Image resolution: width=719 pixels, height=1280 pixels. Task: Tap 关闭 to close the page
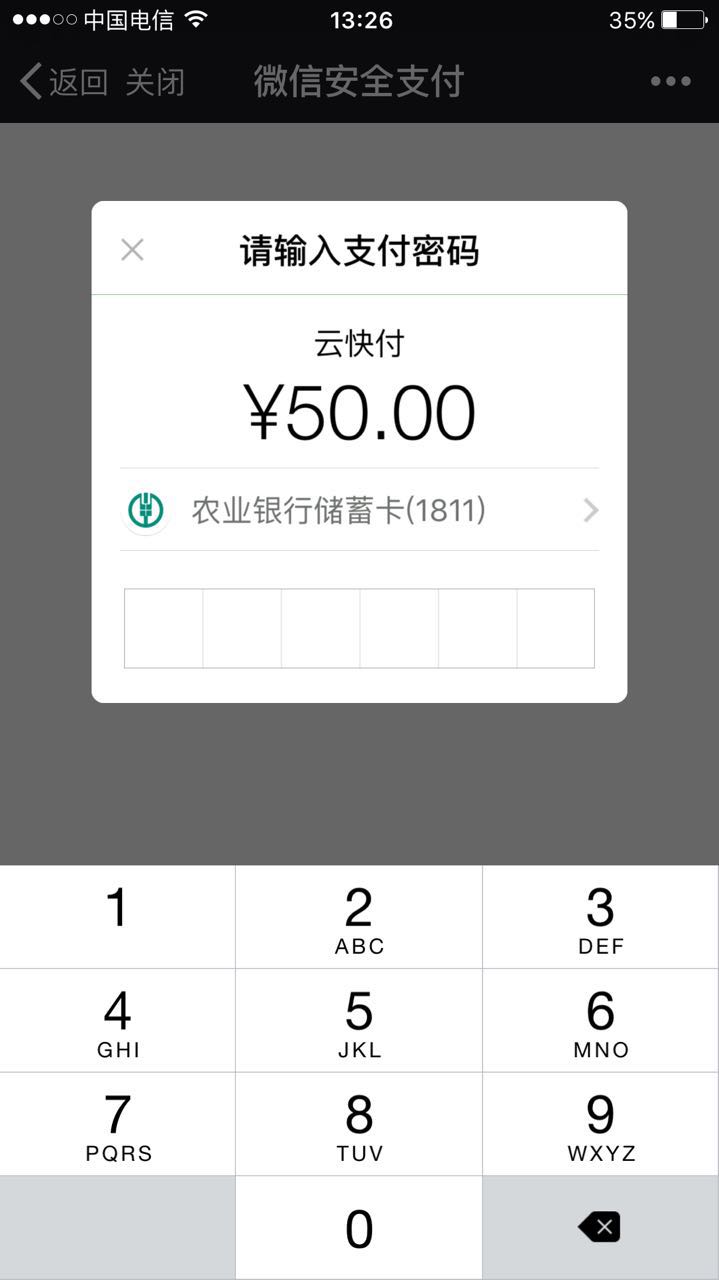155,82
